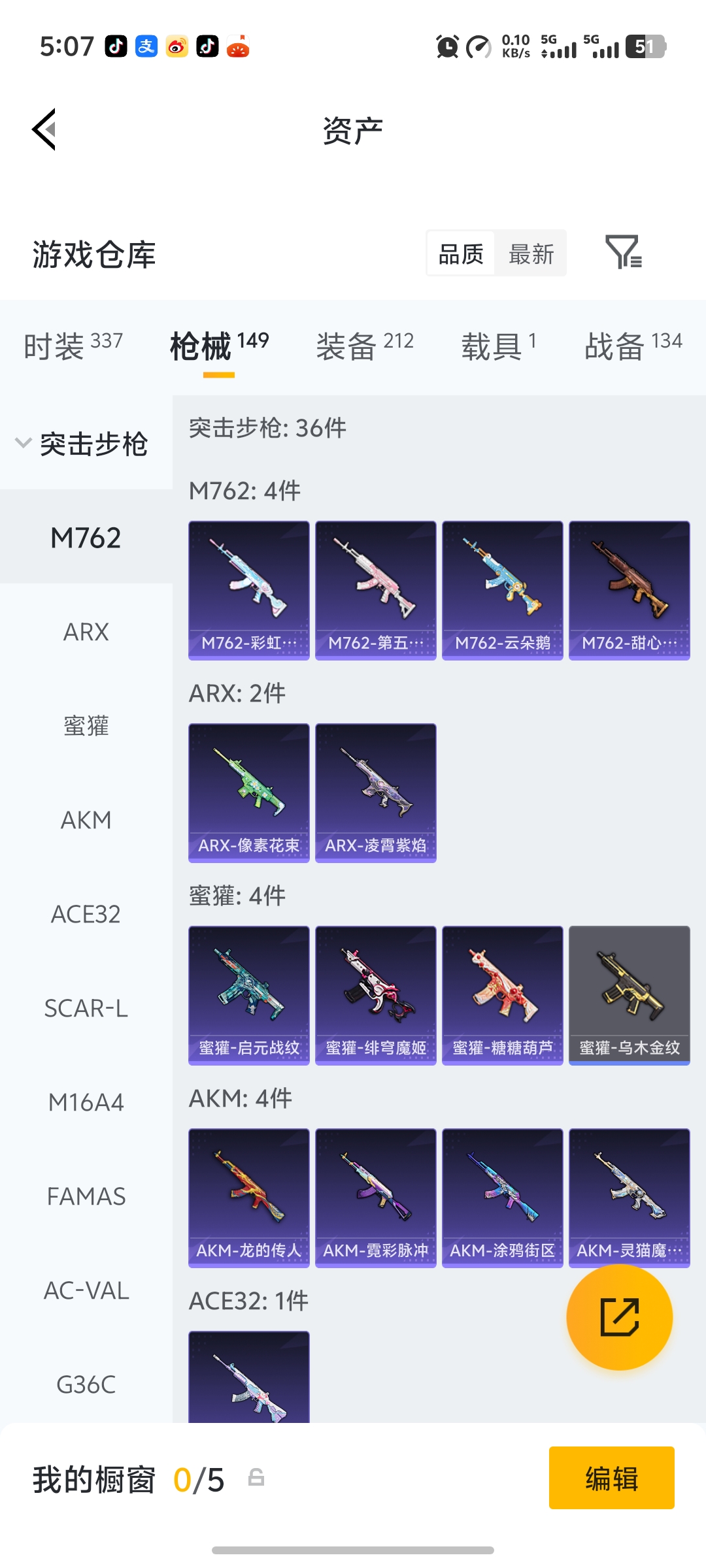Select ARX in the side list
The image size is (706, 1568).
tap(86, 632)
